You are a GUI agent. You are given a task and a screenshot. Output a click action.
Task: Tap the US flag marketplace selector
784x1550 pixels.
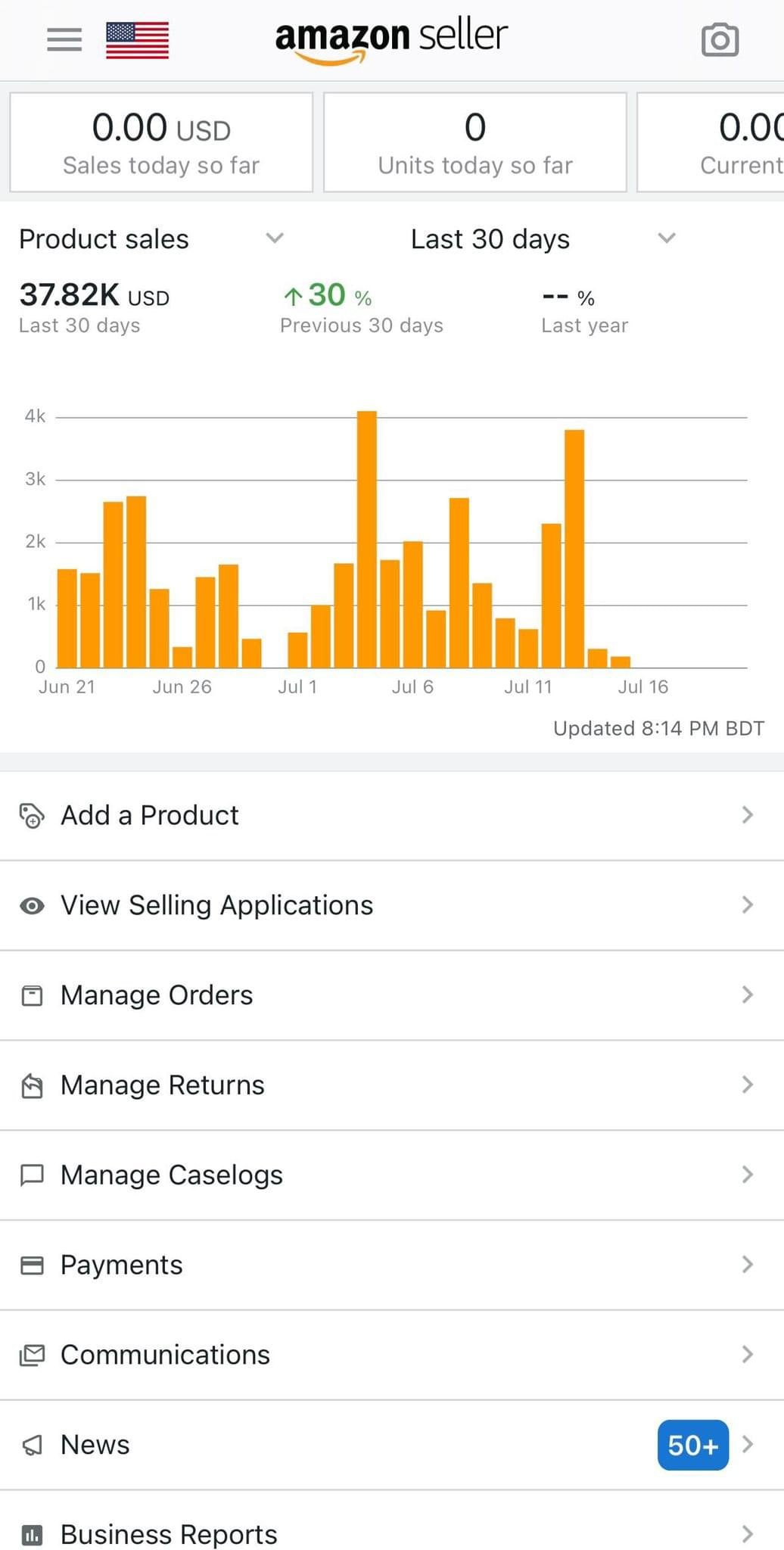(137, 40)
